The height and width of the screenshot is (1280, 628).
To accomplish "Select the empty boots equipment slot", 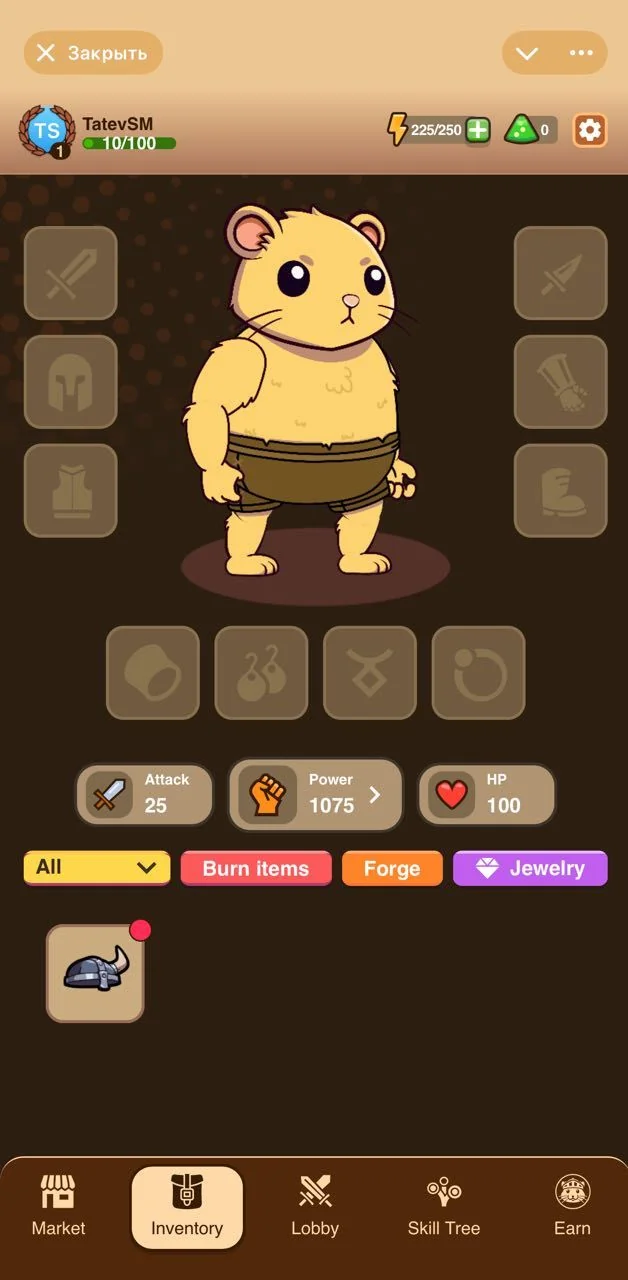I will point(561,491).
